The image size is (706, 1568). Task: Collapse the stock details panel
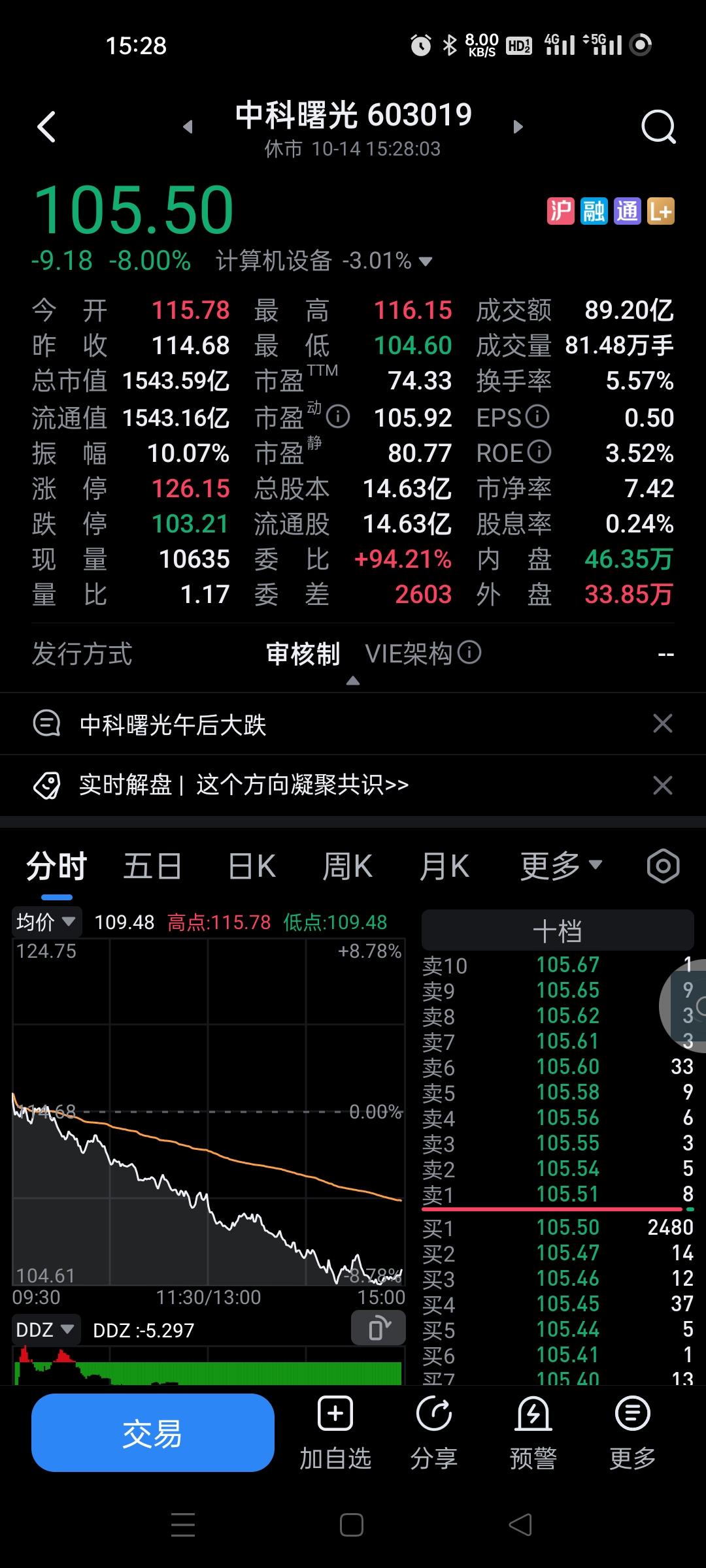[353, 681]
